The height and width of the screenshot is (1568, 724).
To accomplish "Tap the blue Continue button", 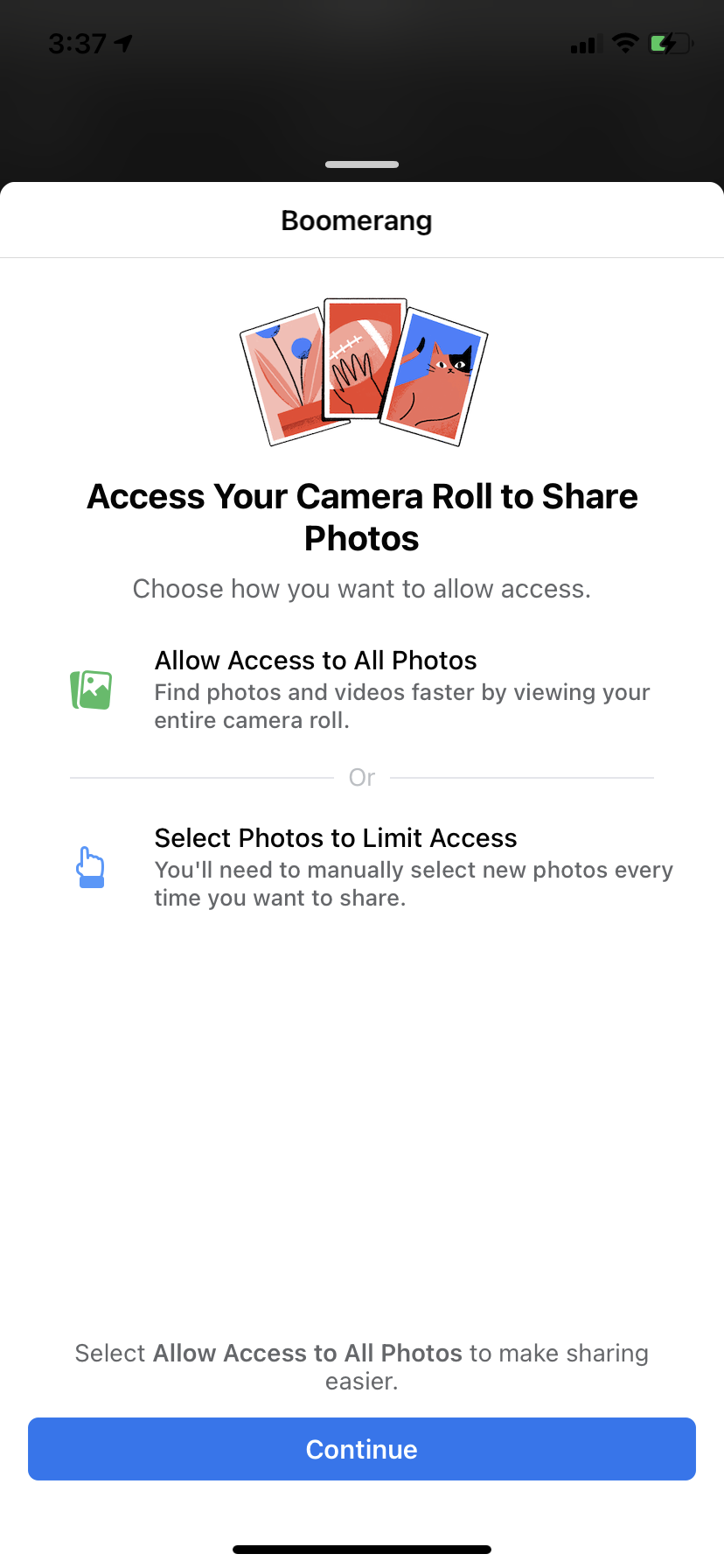I will click(362, 1449).
